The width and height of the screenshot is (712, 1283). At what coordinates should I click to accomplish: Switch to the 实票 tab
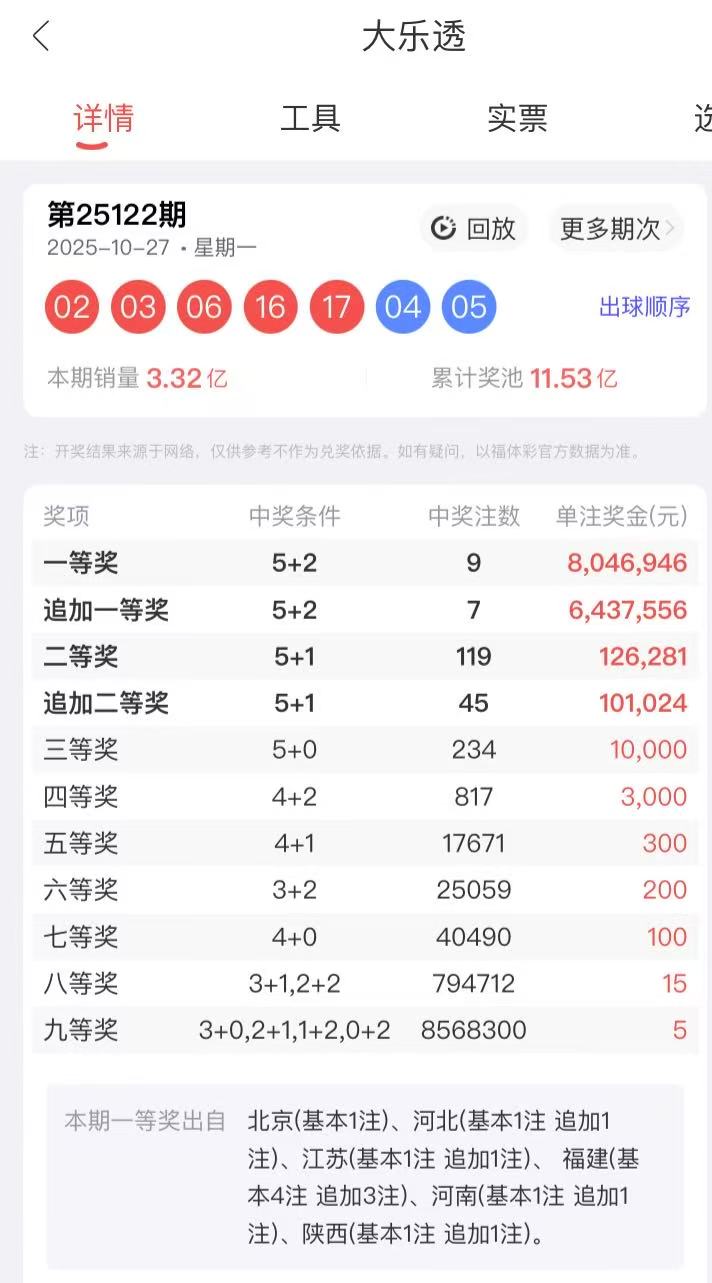[x=517, y=118]
